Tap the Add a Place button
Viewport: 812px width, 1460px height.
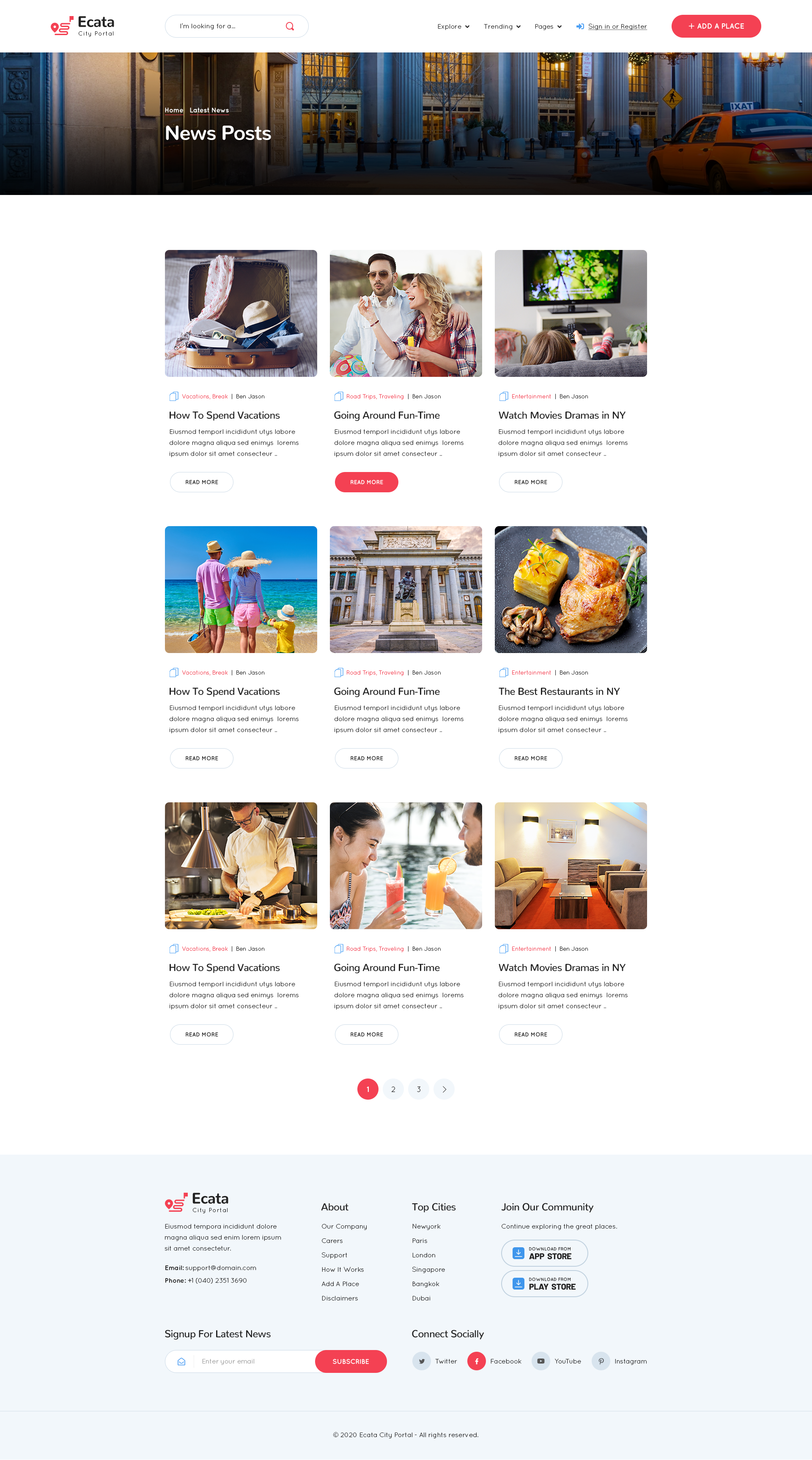716,27
